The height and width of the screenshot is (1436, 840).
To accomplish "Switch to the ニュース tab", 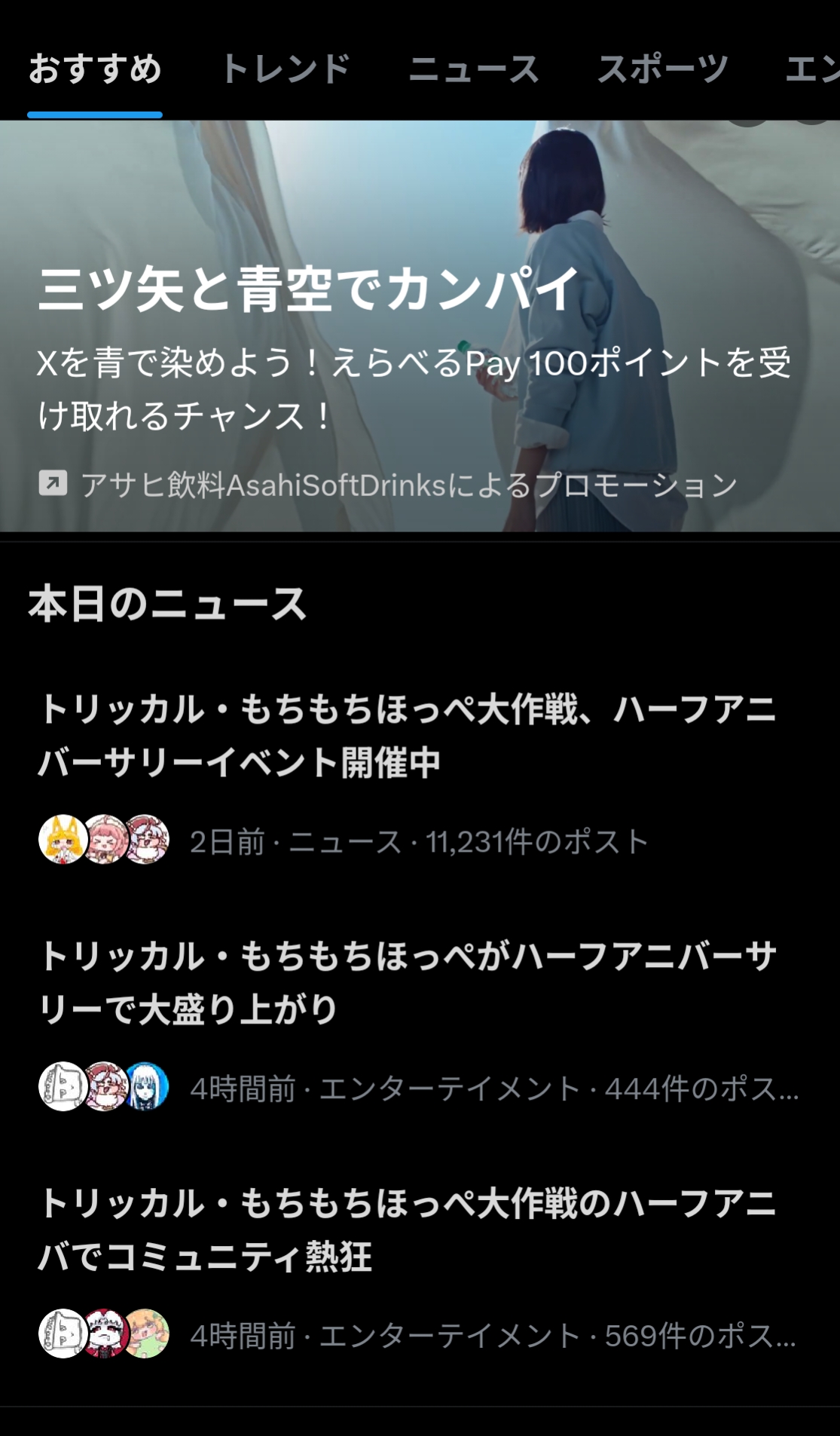I will coord(473,69).
